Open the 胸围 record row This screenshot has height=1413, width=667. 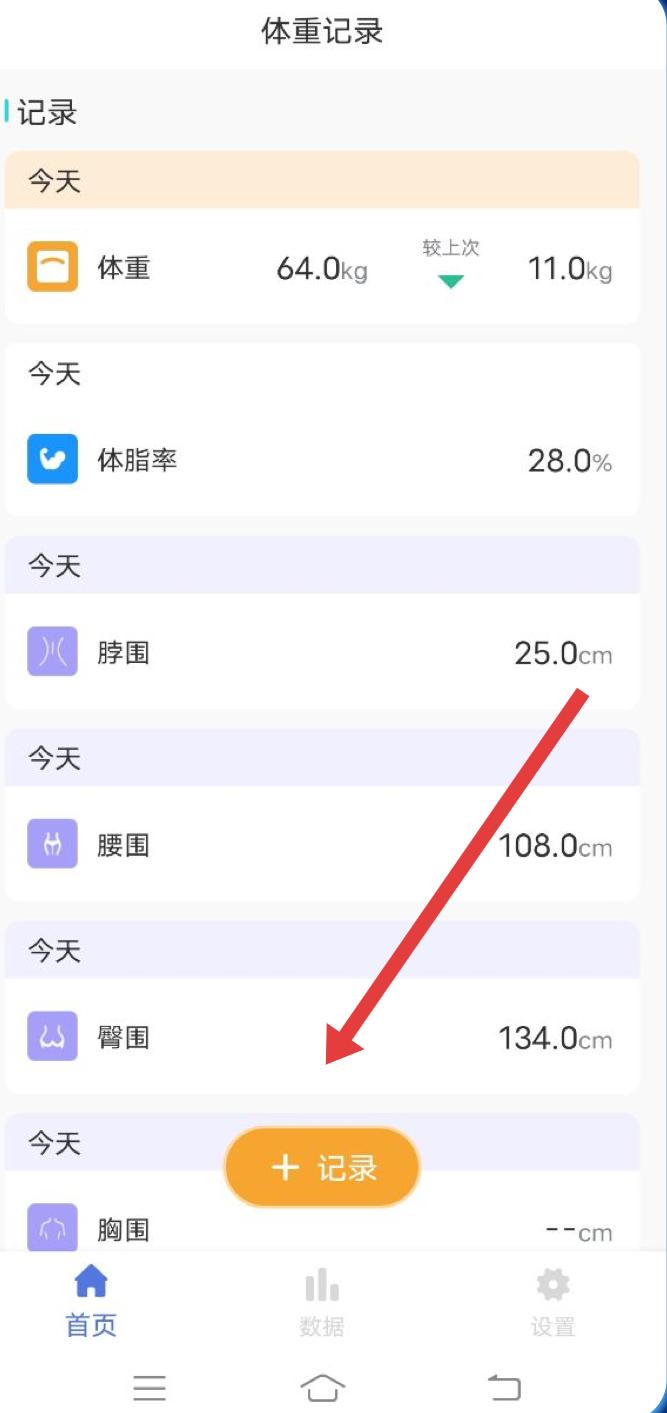(x=322, y=1211)
